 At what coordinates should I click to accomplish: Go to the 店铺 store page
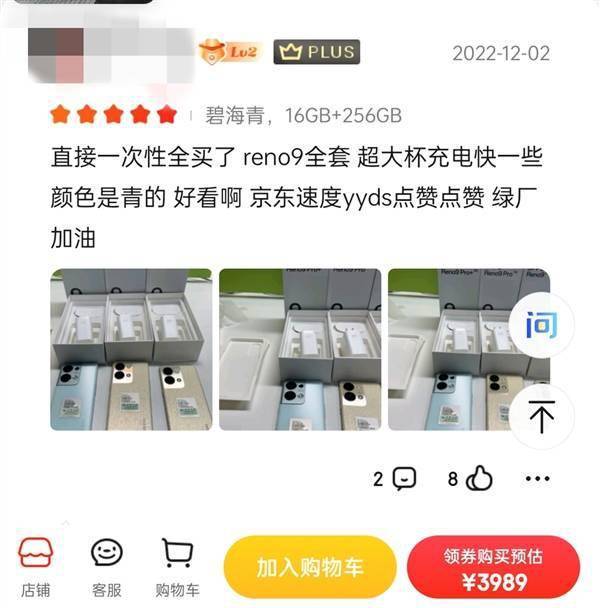[x=37, y=565]
